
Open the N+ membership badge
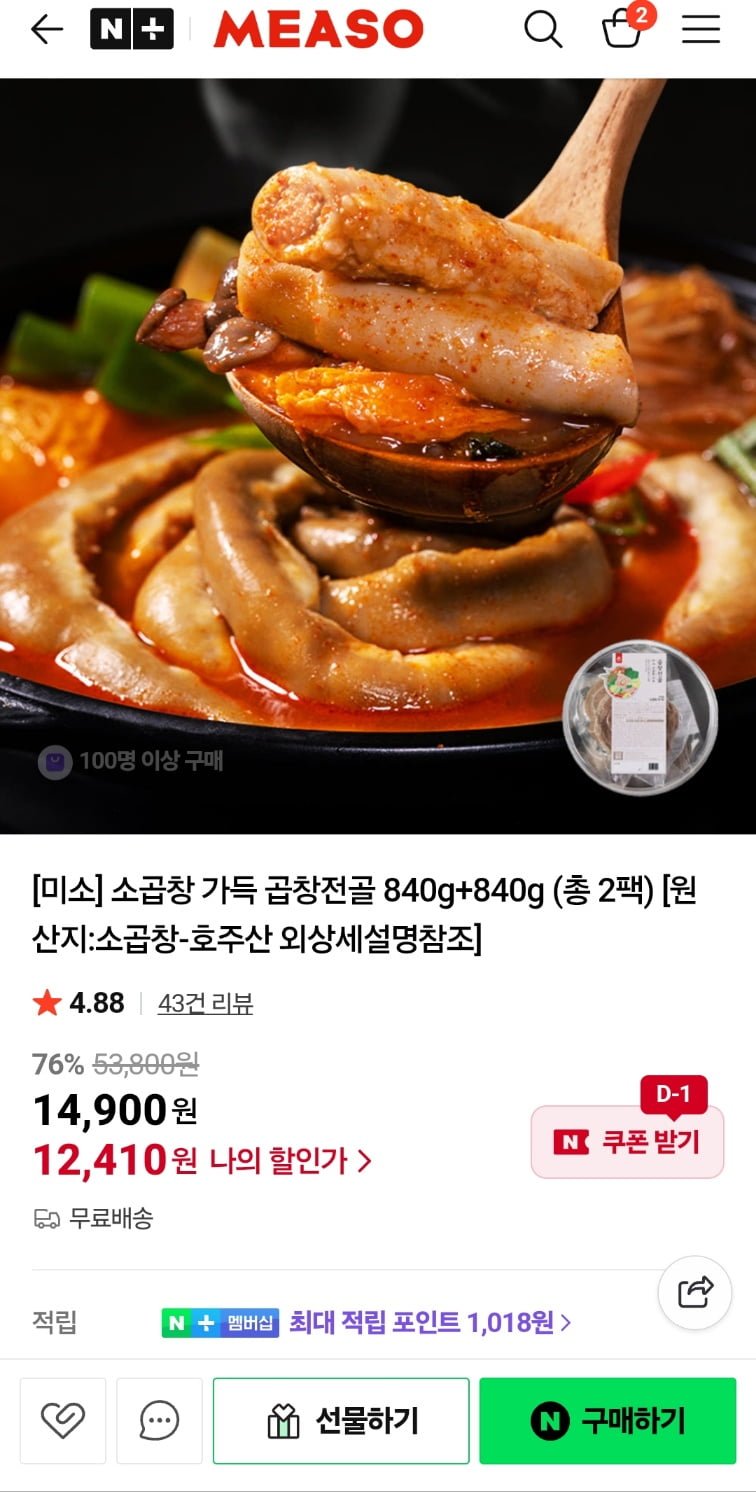tap(131, 30)
